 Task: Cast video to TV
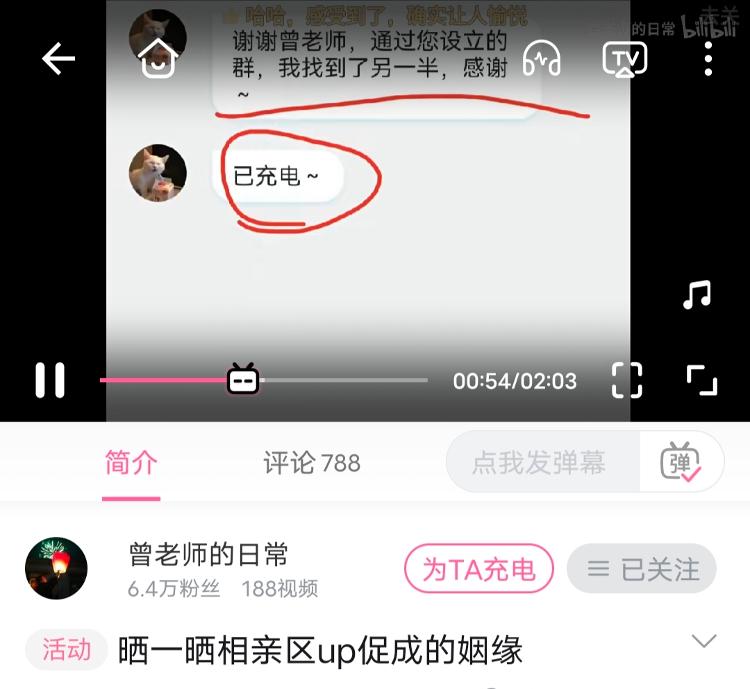pyautogui.click(x=624, y=59)
